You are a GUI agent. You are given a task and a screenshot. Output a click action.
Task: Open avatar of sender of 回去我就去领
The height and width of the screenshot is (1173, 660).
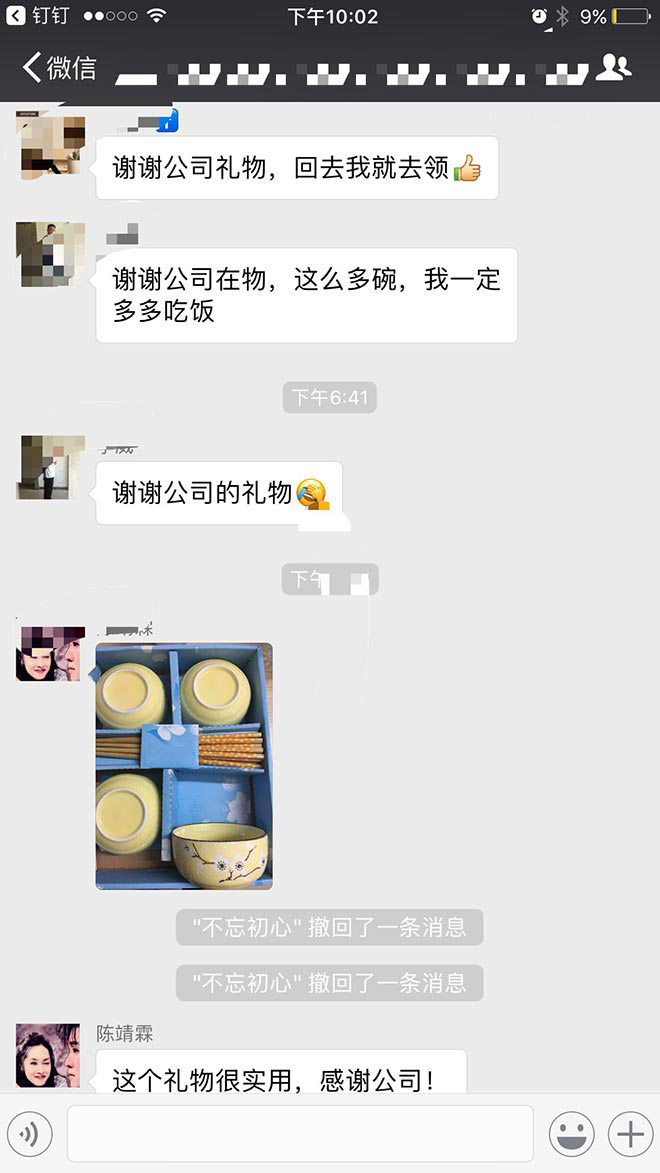(50, 146)
